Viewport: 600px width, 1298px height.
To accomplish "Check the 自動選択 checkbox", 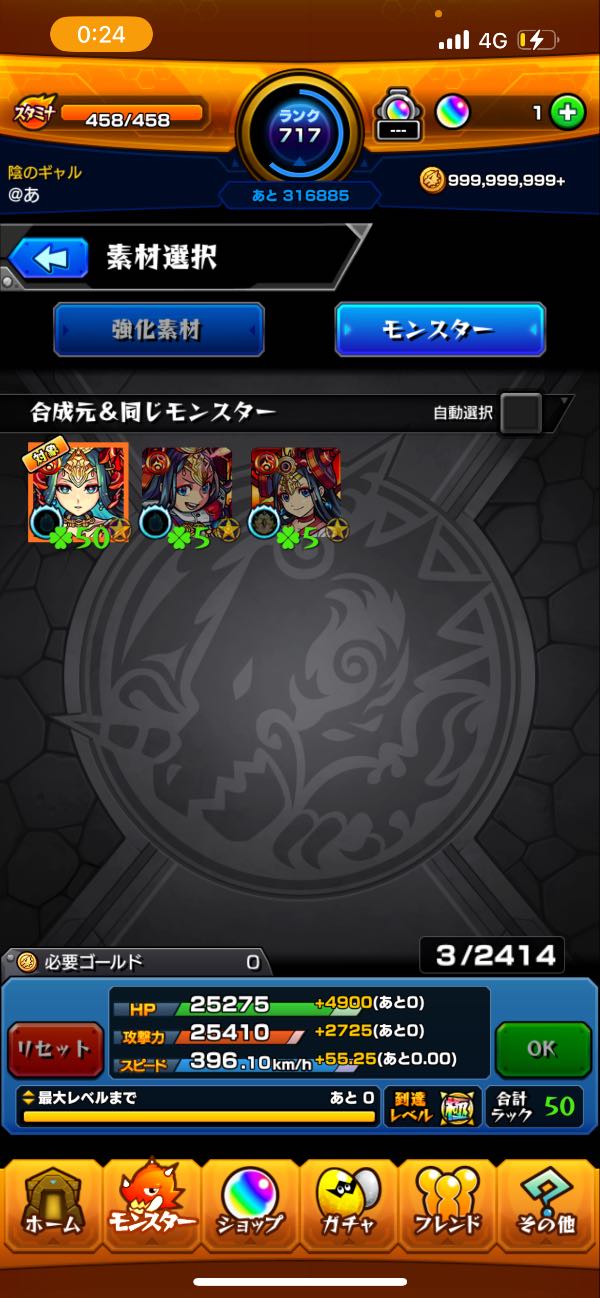I will [521, 412].
